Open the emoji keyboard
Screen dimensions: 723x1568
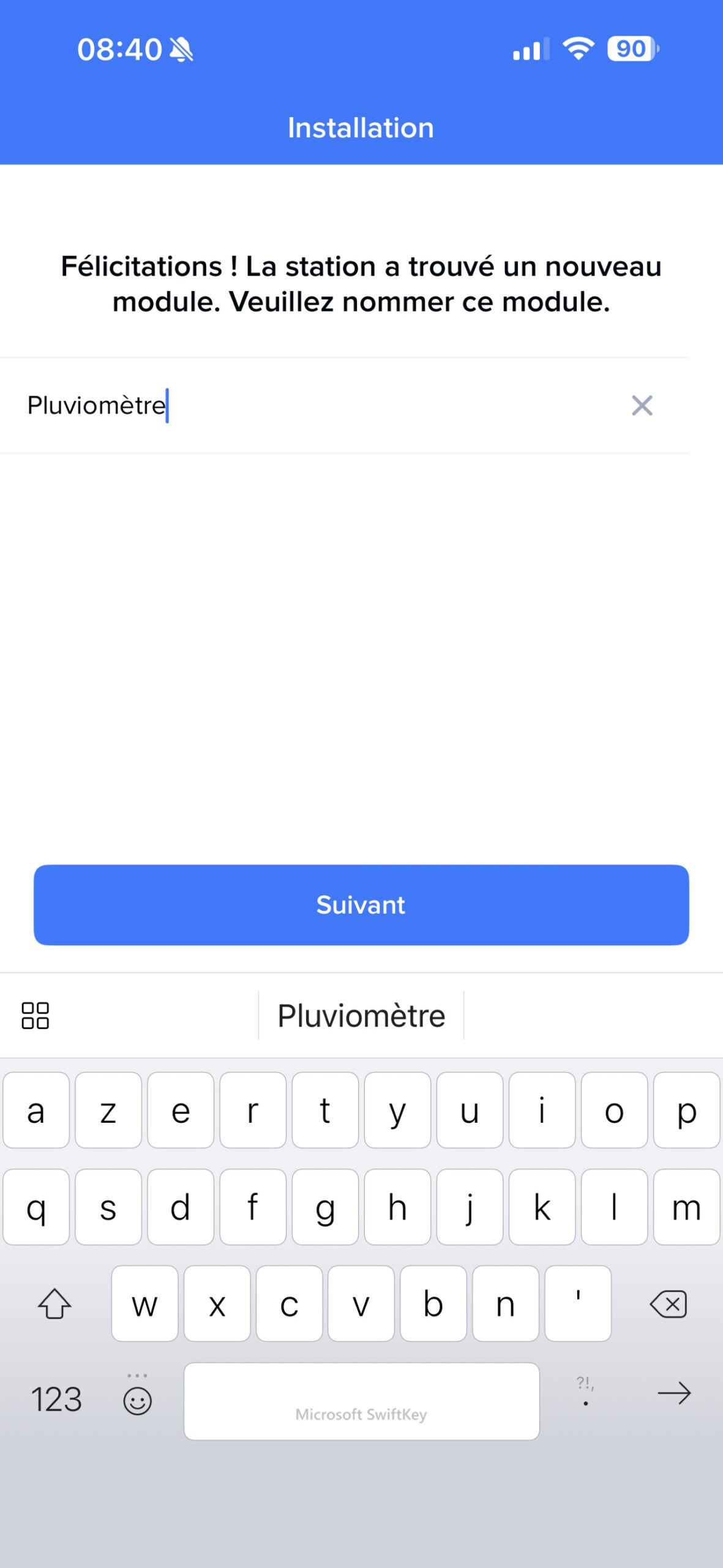click(x=138, y=1400)
